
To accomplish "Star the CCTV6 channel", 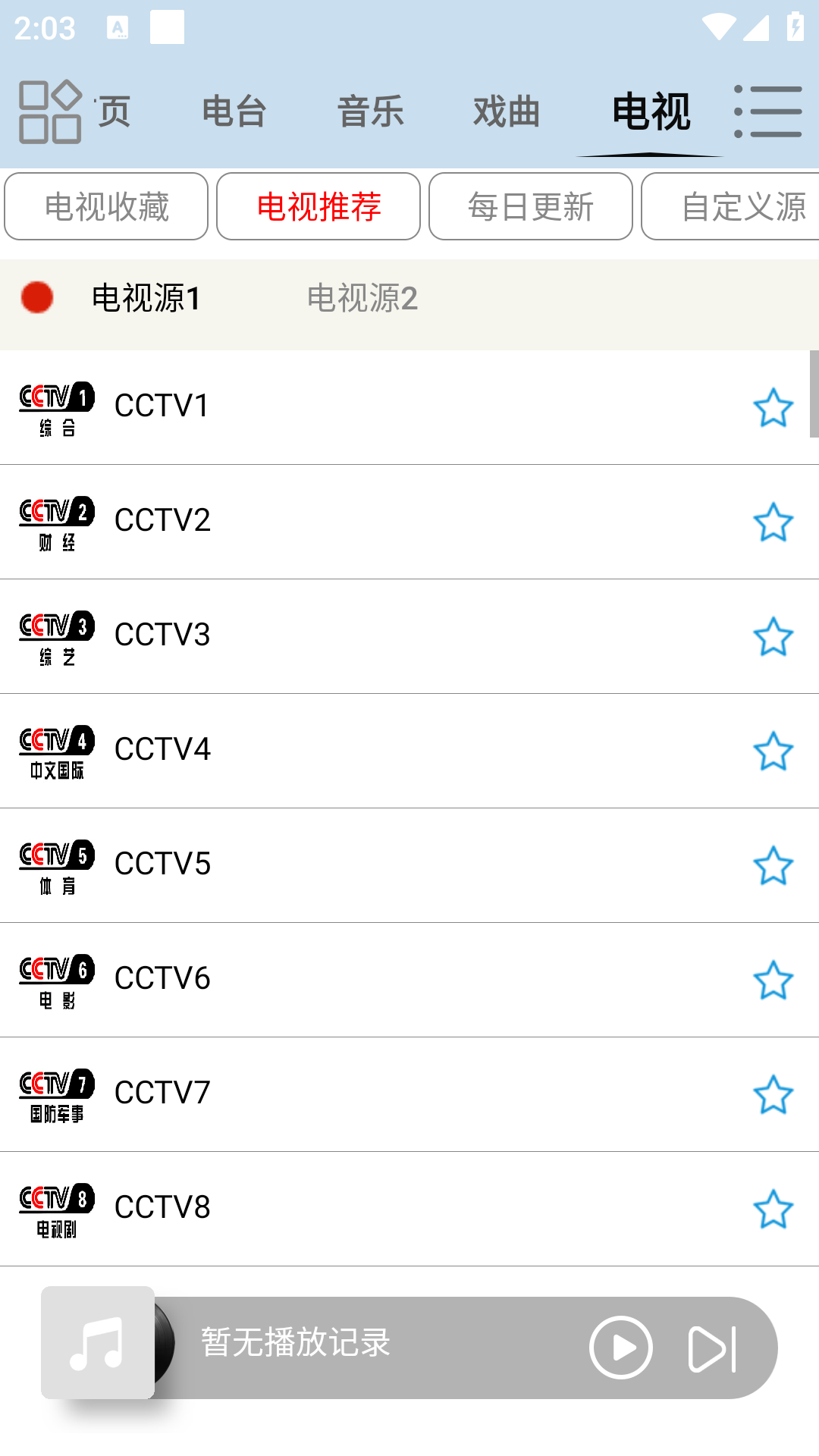I will point(773,981).
